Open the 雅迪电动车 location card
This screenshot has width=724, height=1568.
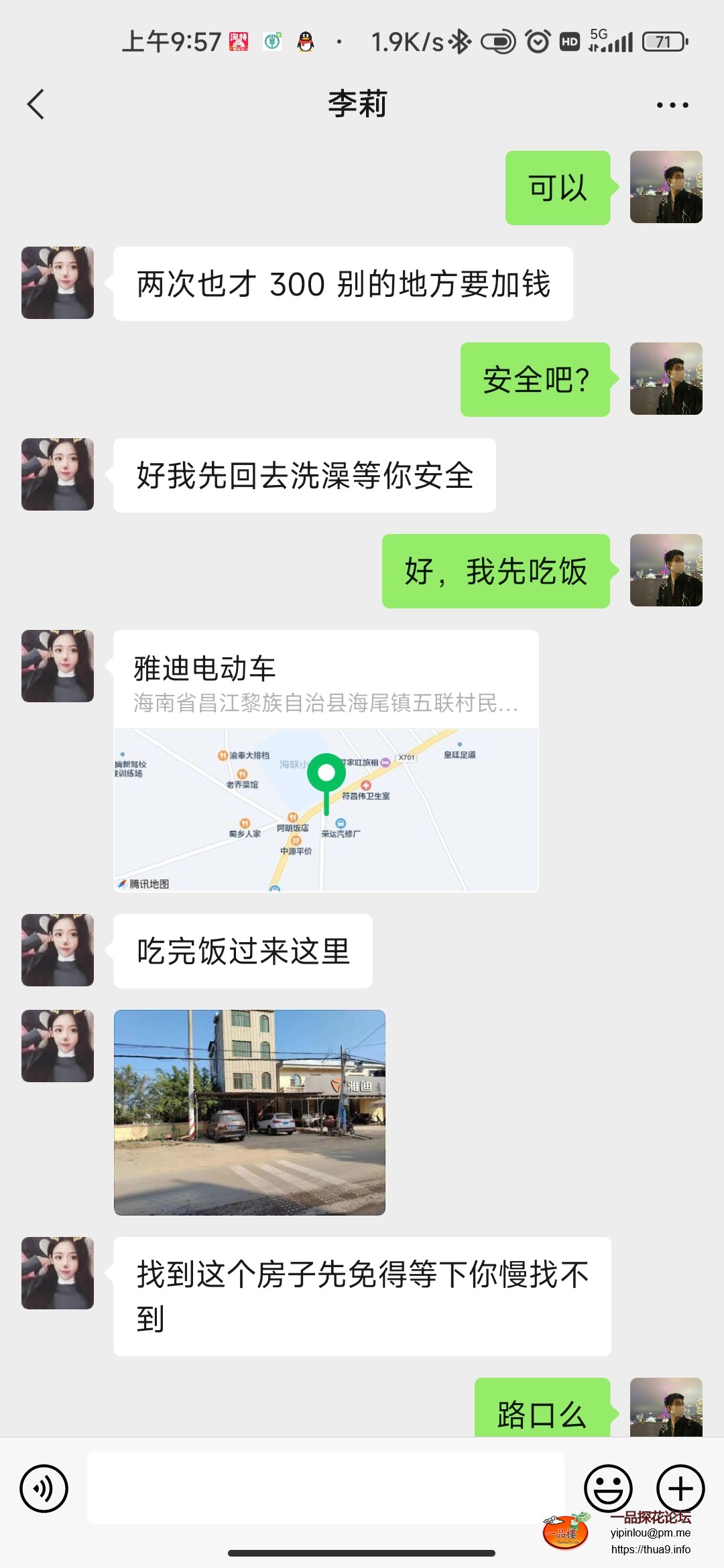coord(326,764)
